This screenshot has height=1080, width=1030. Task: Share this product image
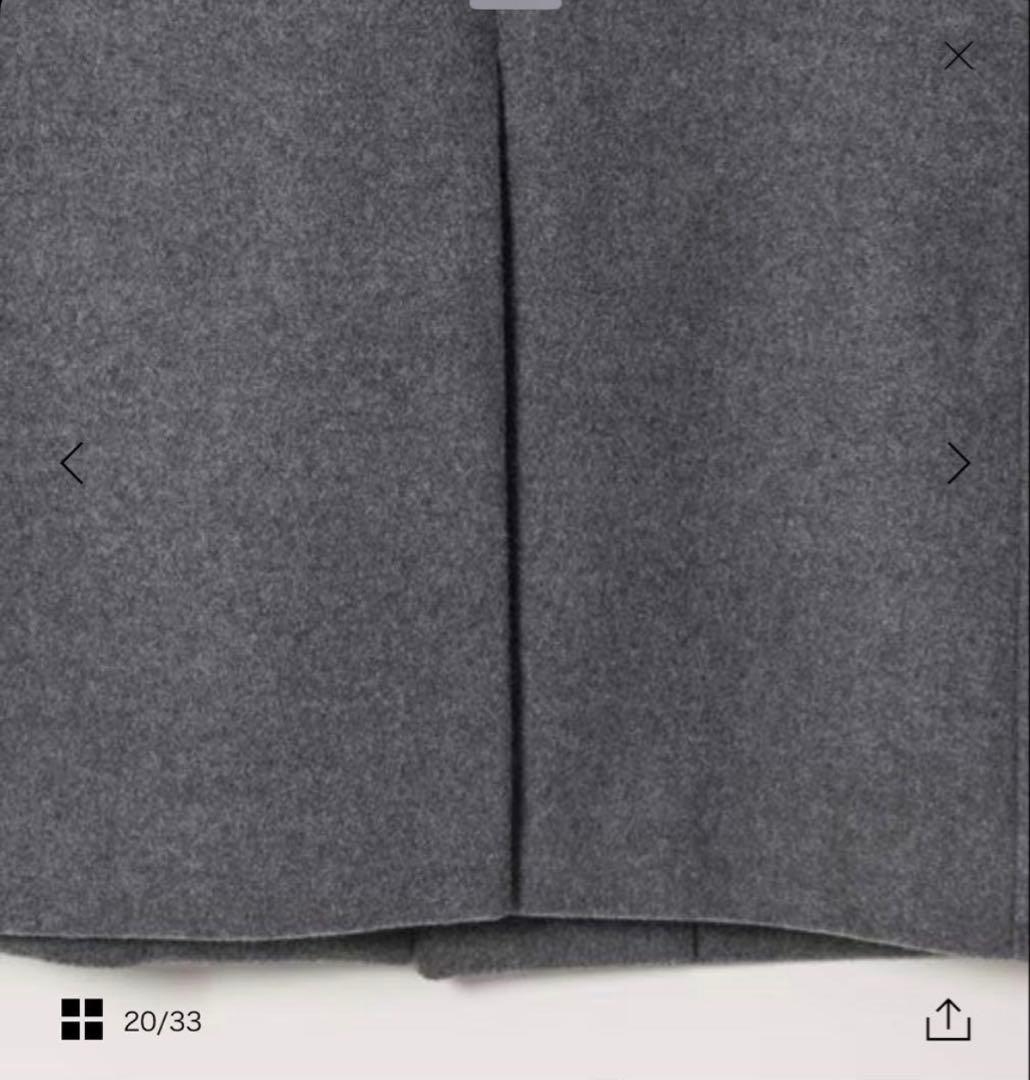pyautogui.click(x=947, y=1019)
